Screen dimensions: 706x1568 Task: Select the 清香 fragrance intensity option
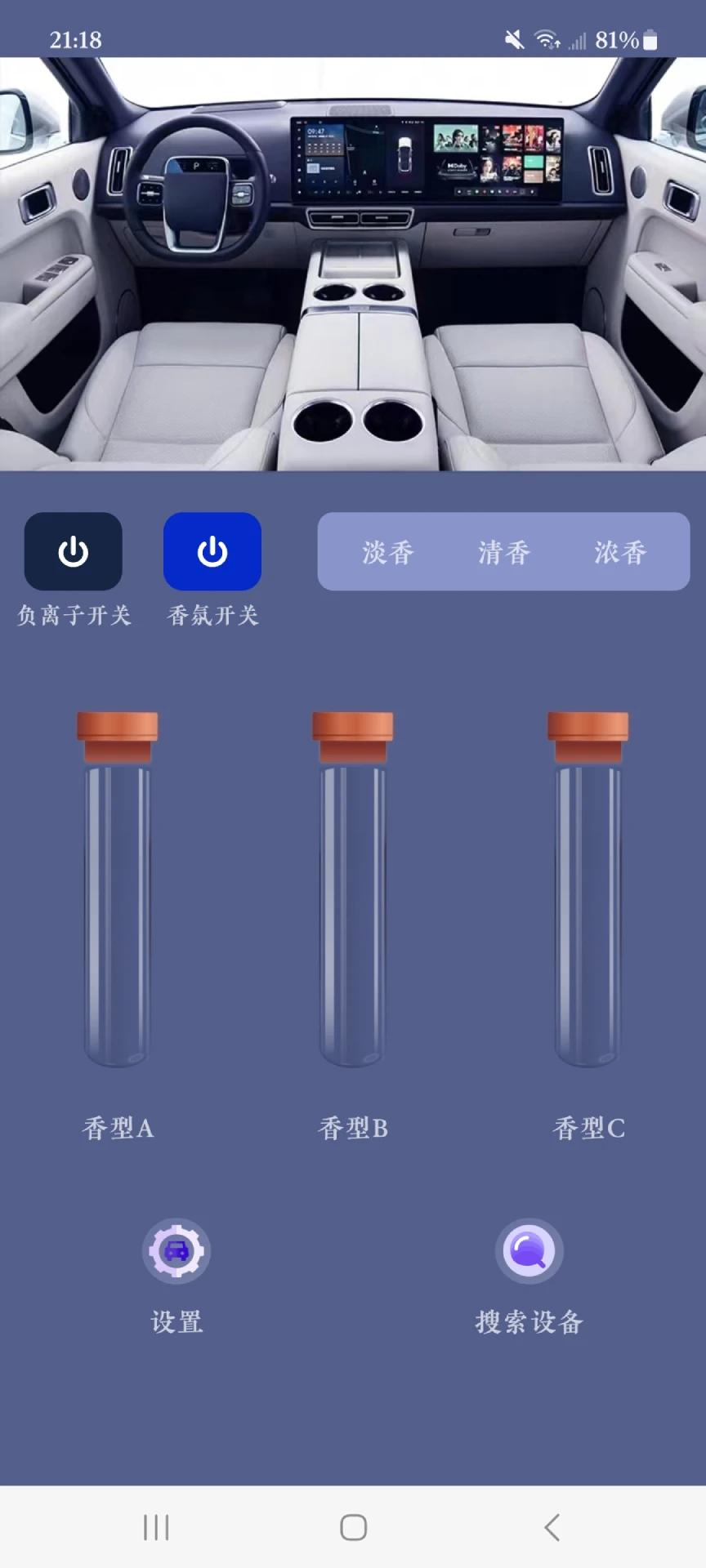503,551
